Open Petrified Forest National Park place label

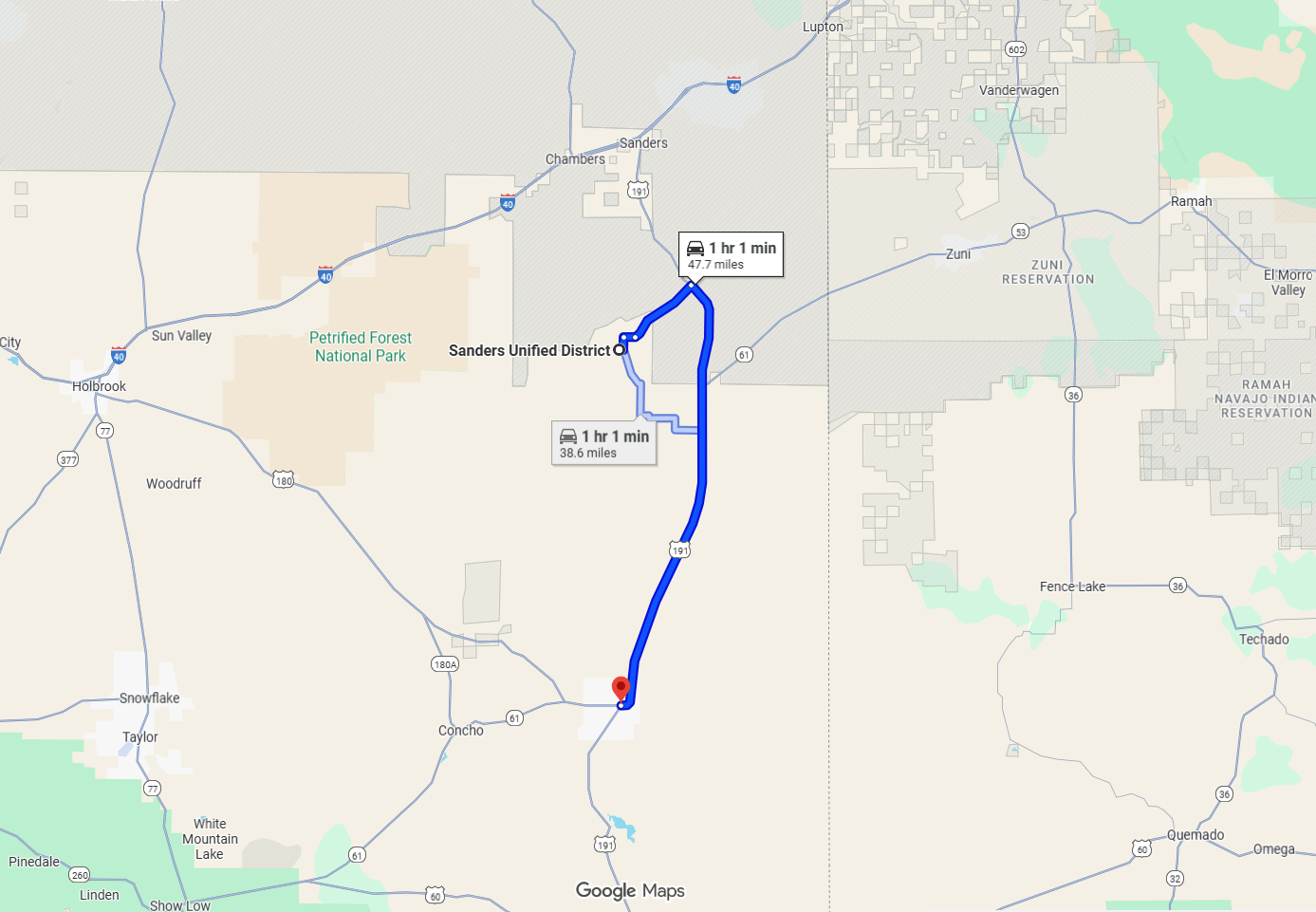tap(361, 346)
